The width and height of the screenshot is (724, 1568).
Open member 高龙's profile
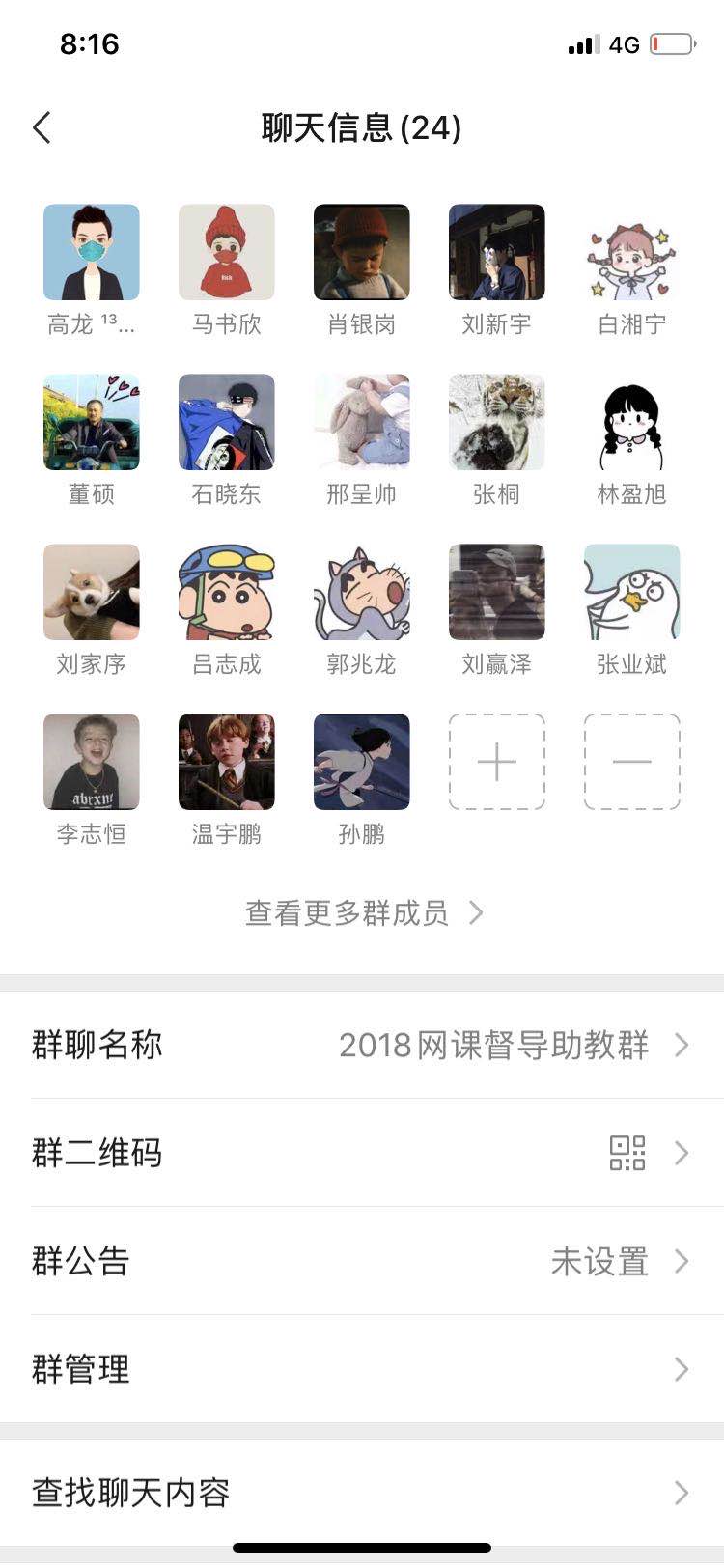92,252
